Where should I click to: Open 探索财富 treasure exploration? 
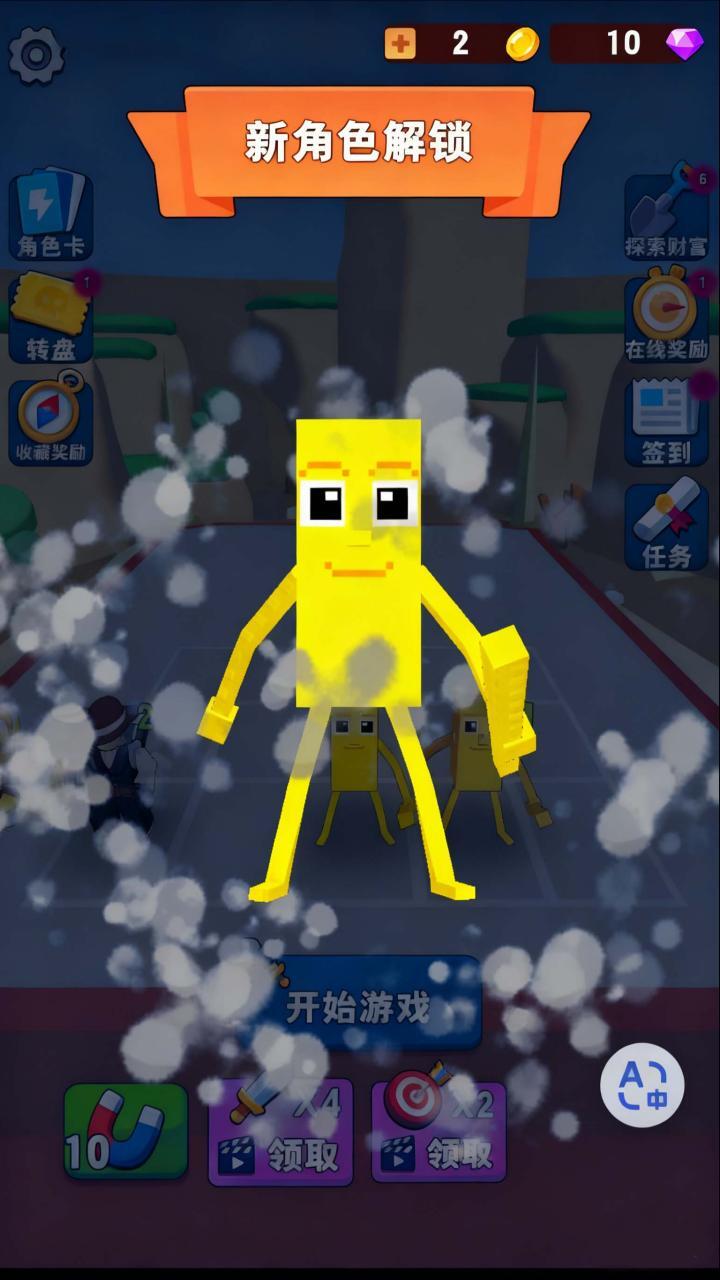[666, 216]
